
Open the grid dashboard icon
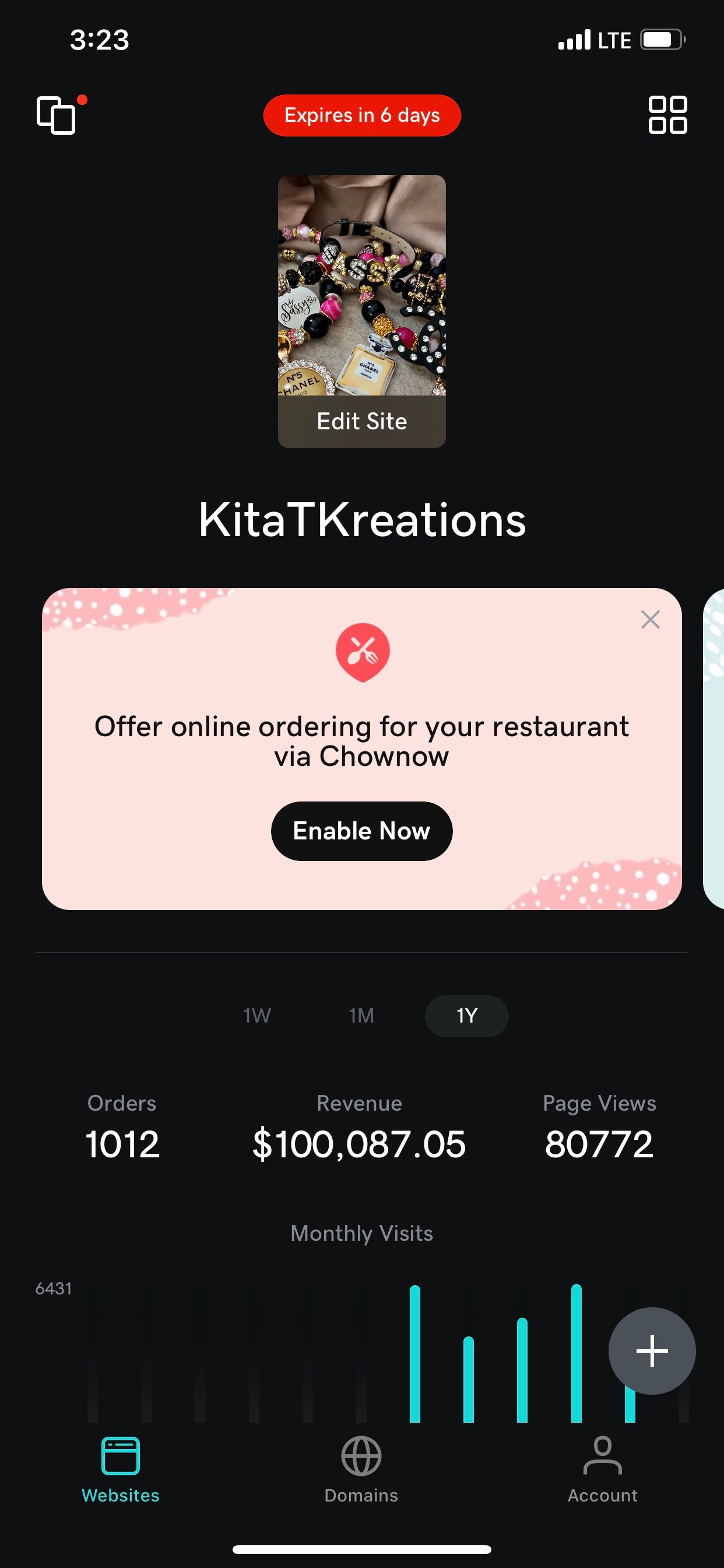[667, 114]
